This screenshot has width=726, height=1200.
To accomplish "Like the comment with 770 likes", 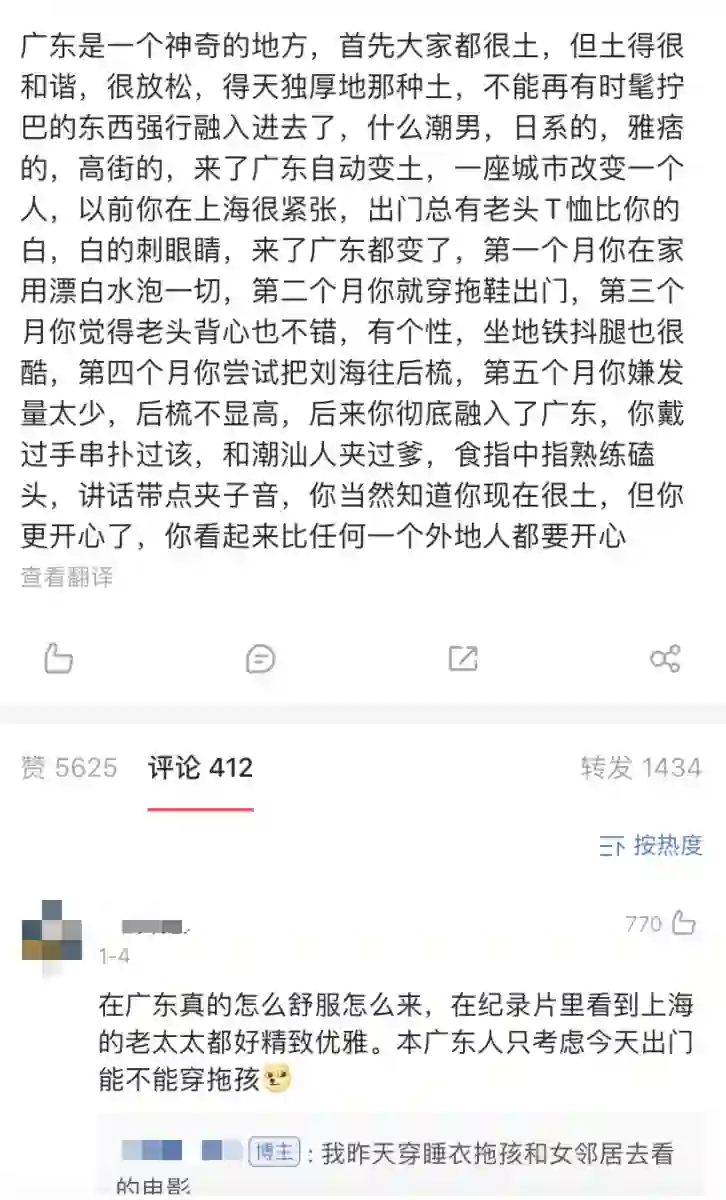I will [684, 923].
